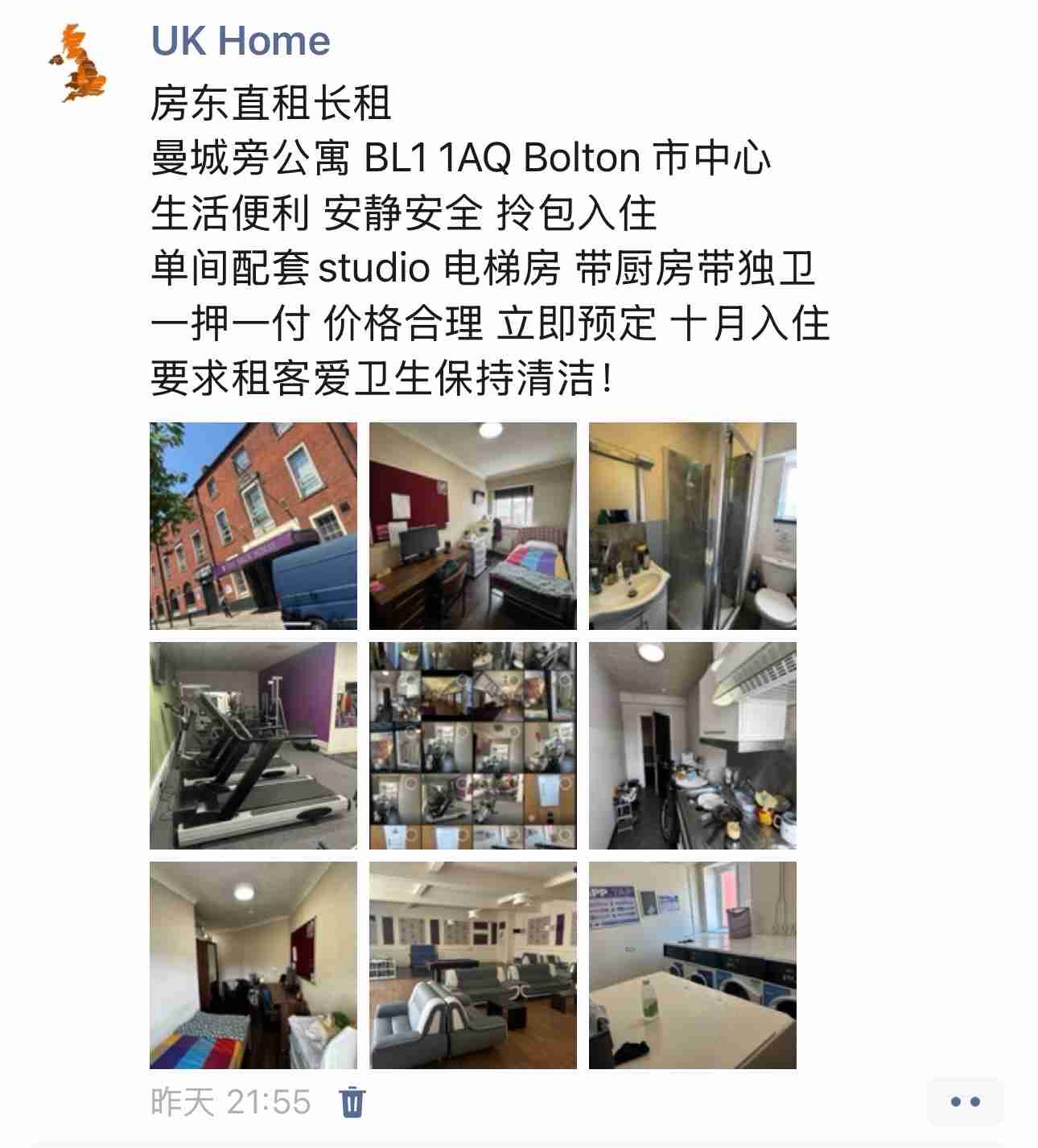Open the UK Home username link
Screen dimensions: 1038x1148
pyautogui.click(x=241, y=41)
